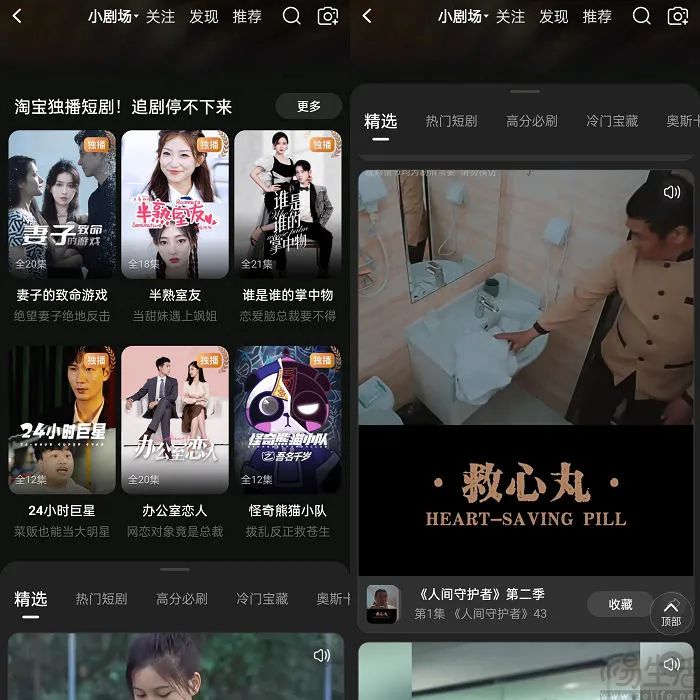Screen dimensions: 700x700
Task: Open the drama 办公室恋人
Action: coord(175,420)
